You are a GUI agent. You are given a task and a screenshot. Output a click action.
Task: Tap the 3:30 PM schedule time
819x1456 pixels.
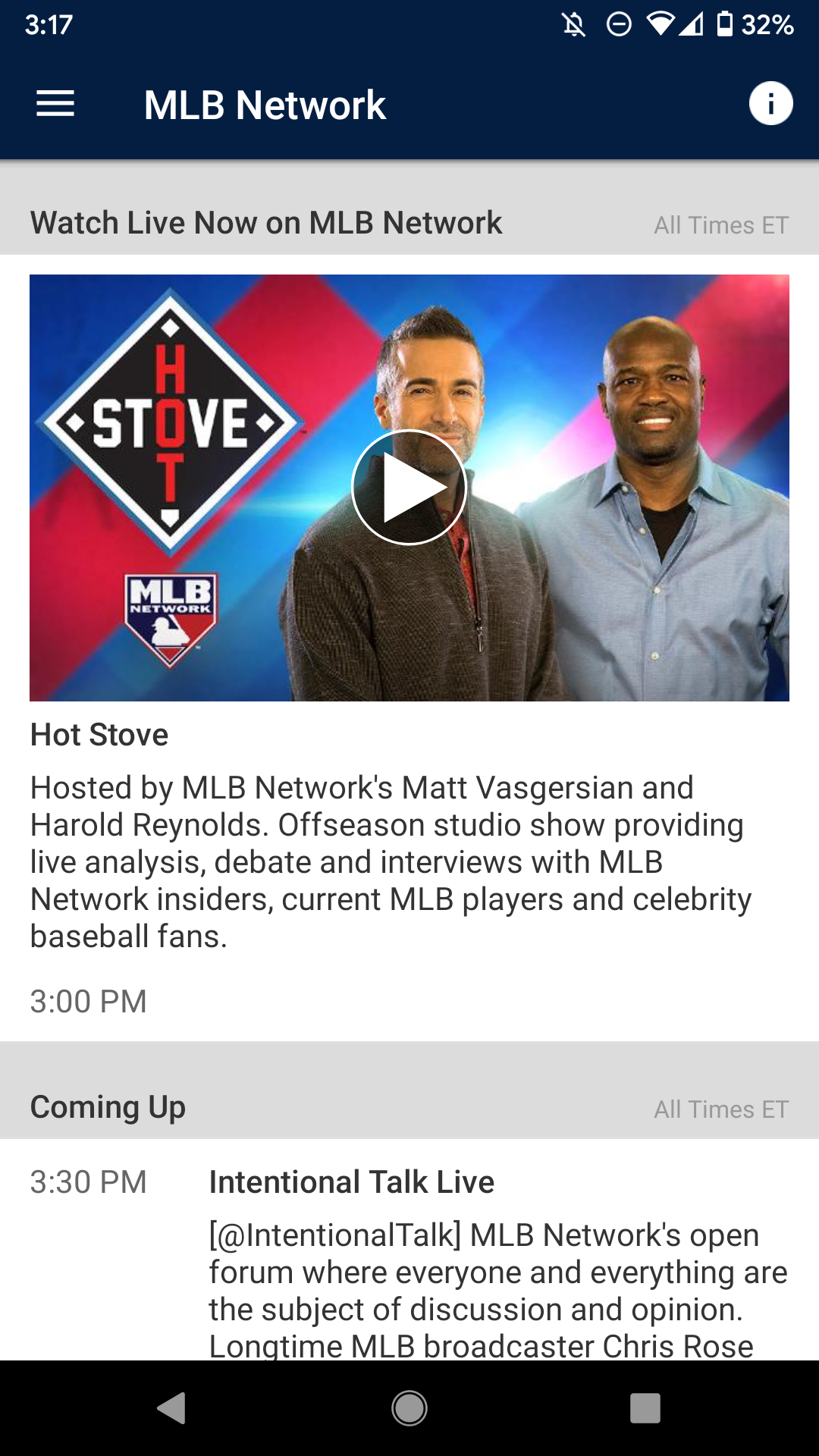90,1181
